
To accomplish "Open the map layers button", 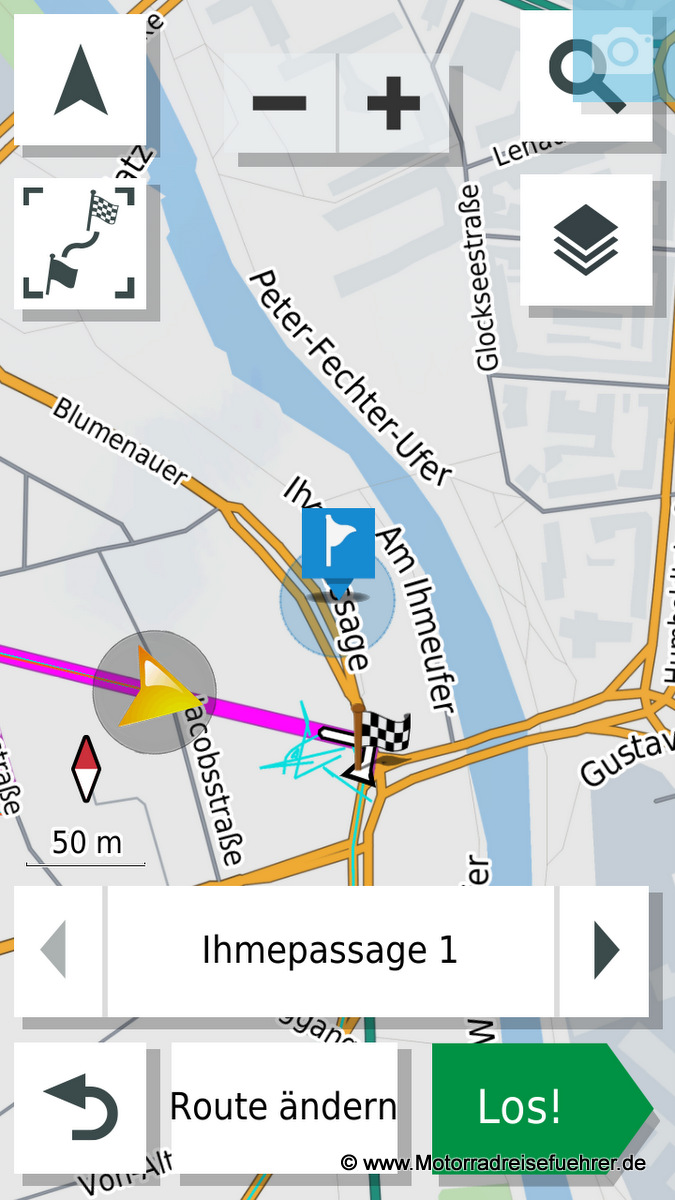I will tap(586, 240).
